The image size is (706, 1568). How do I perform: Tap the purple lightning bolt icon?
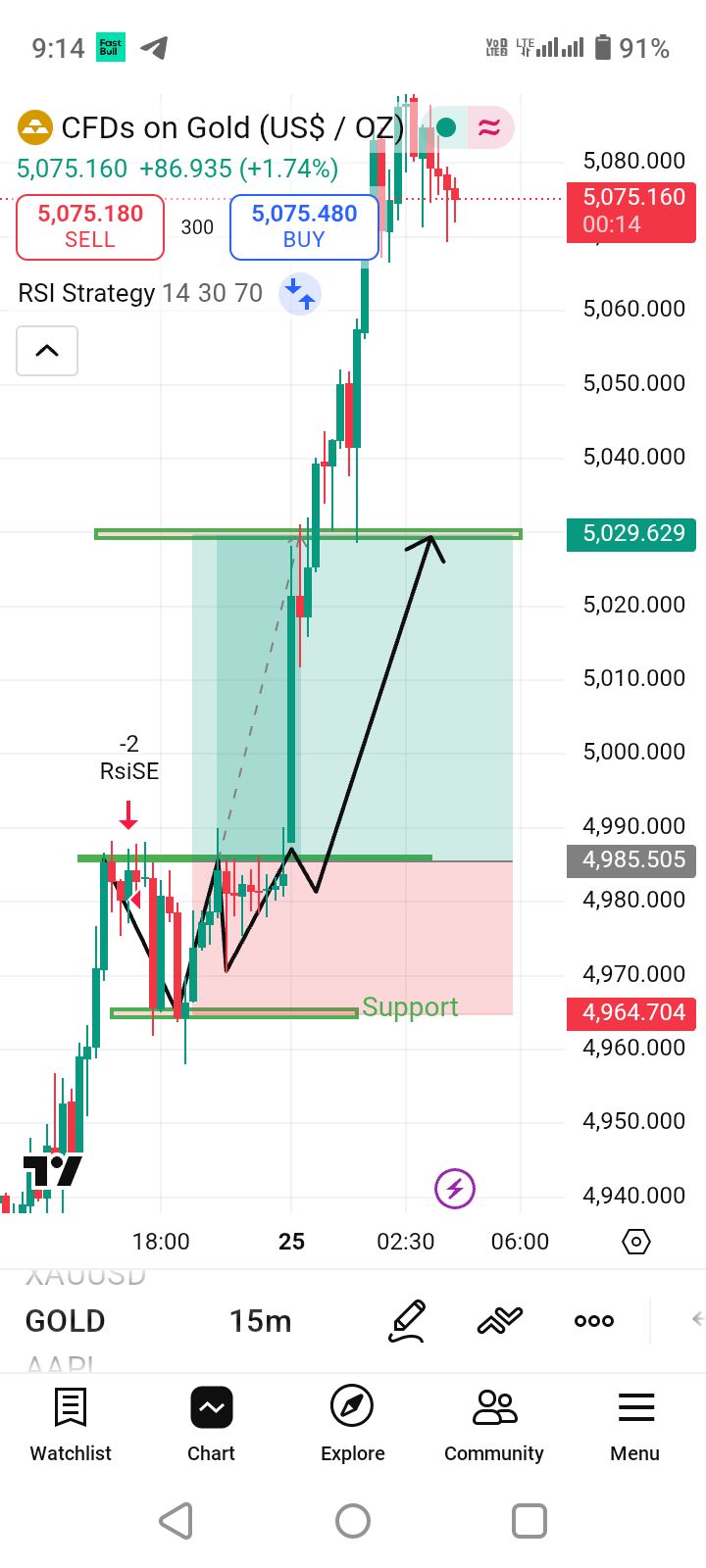[x=455, y=1190]
